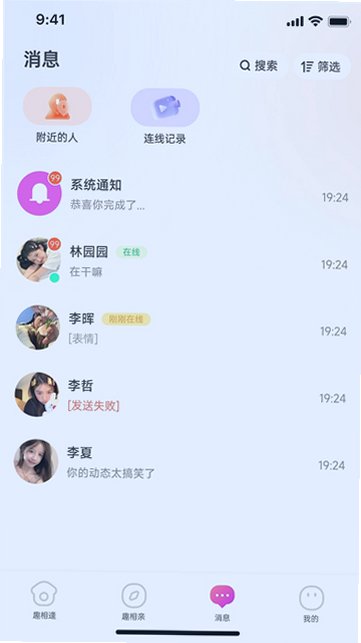Open the 筛选 filter options
Viewport: 361px width, 643px height.
click(321, 66)
